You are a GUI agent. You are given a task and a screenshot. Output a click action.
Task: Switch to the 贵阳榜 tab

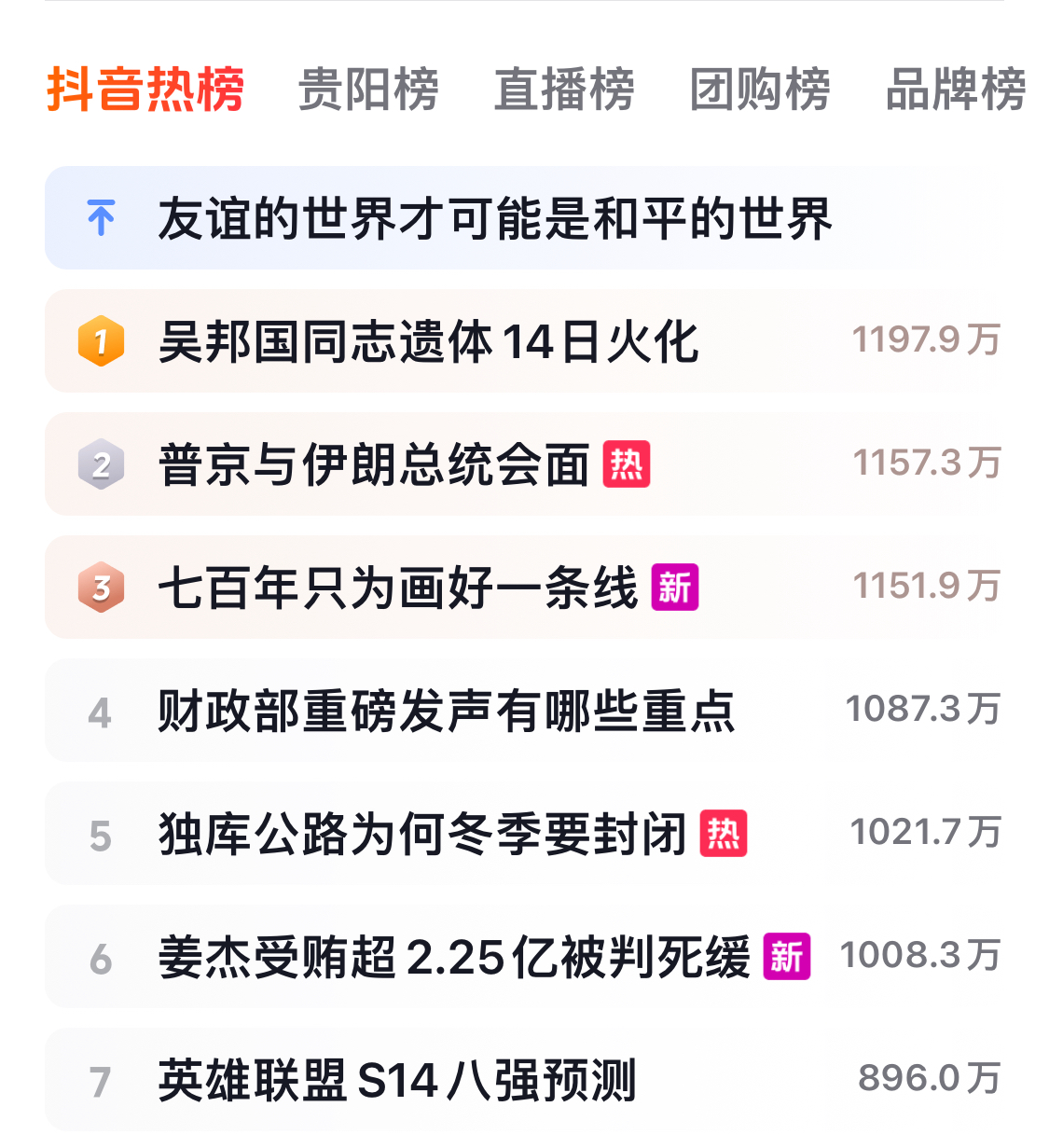point(368,90)
